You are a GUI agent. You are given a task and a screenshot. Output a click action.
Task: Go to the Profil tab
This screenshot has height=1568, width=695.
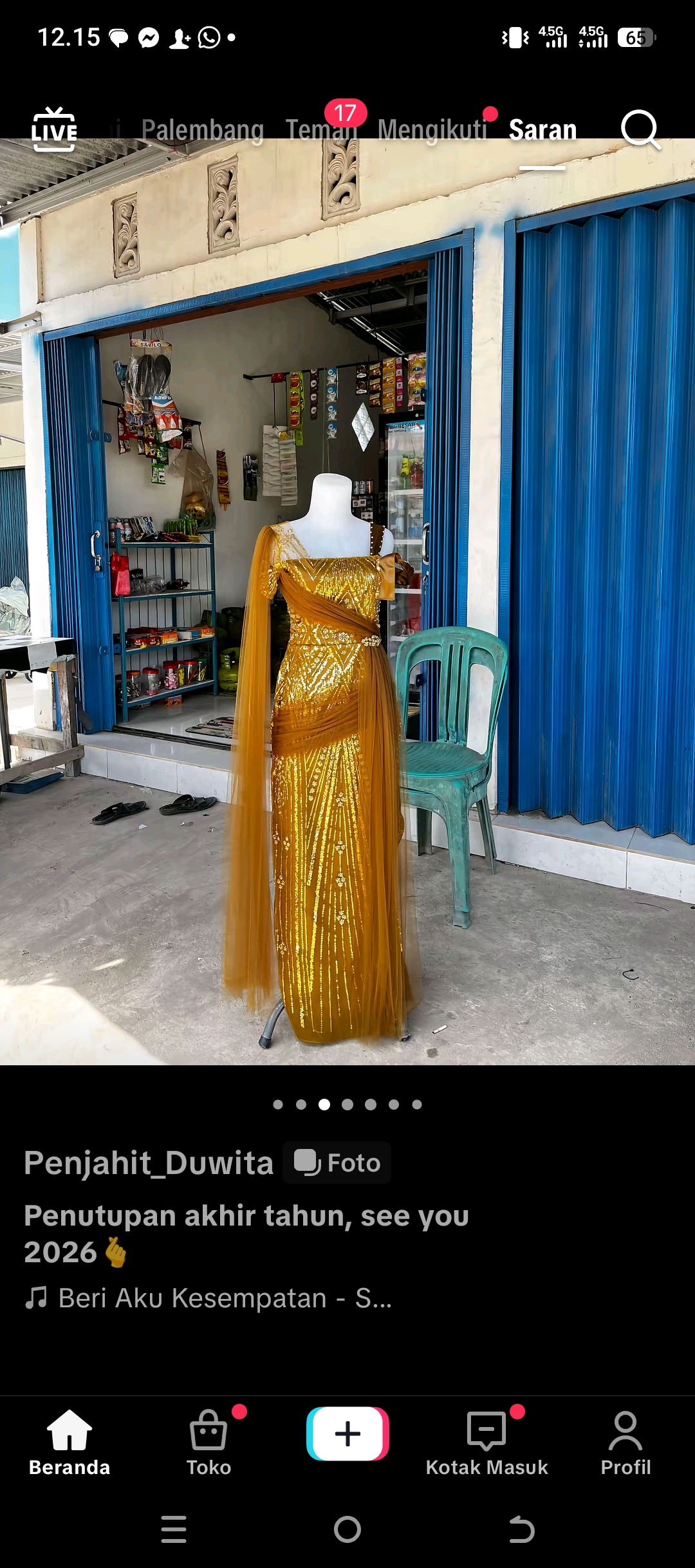(625, 1442)
